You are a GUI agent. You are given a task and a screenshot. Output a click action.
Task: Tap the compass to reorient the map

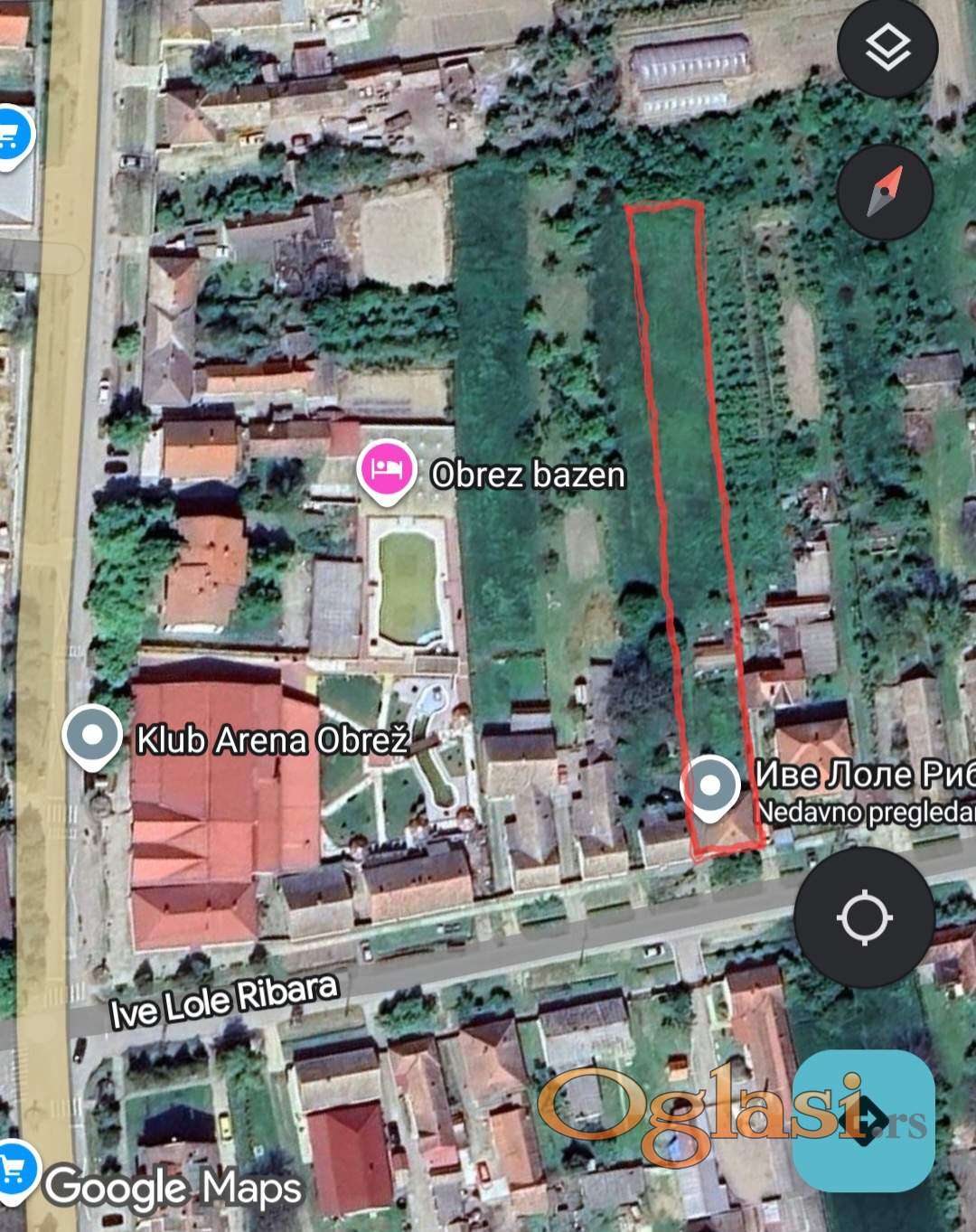885,191
